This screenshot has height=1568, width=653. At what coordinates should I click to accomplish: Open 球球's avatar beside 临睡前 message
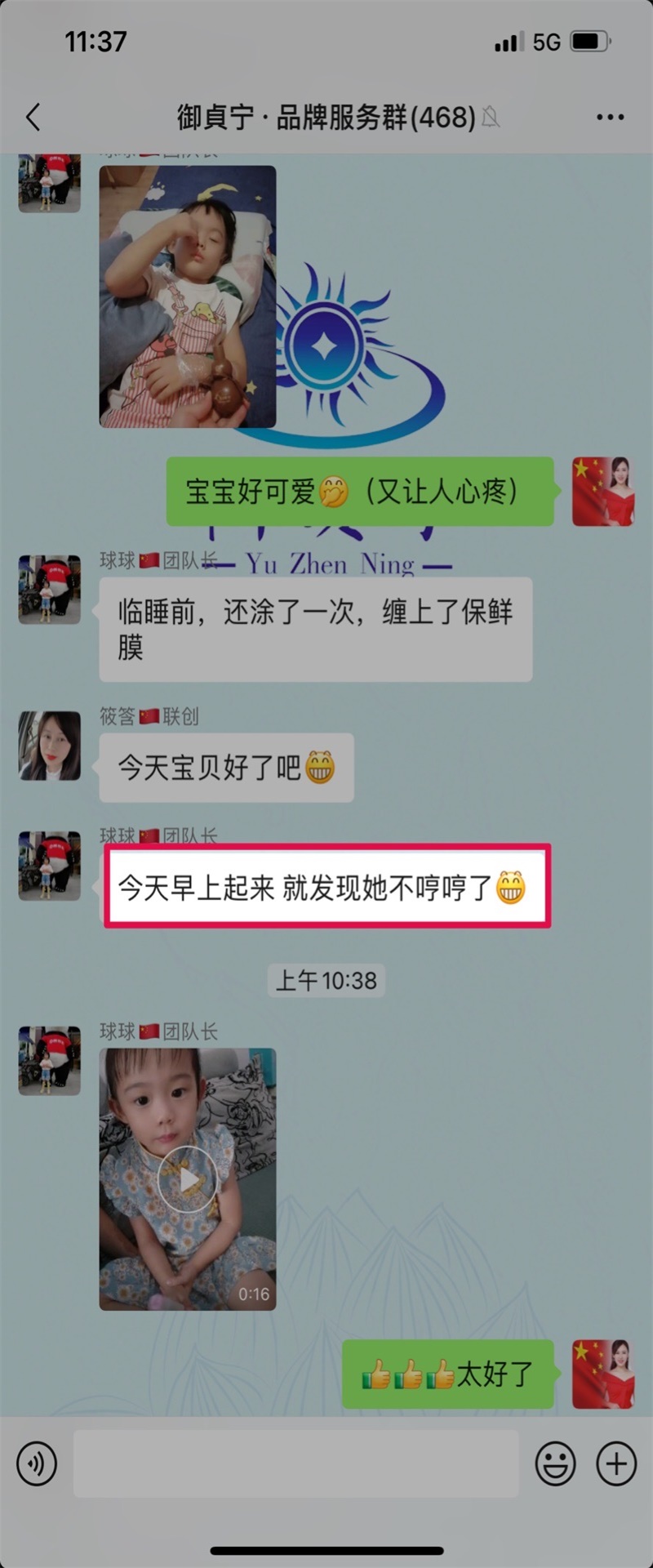[x=50, y=590]
